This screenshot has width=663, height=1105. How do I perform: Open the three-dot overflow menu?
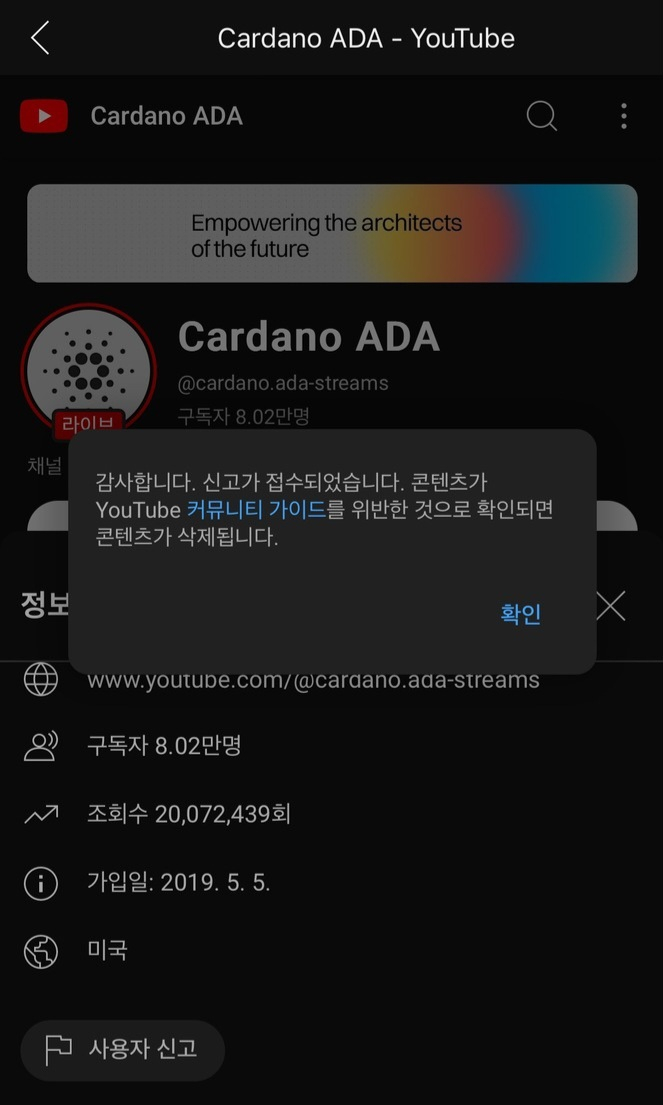coord(623,116)
